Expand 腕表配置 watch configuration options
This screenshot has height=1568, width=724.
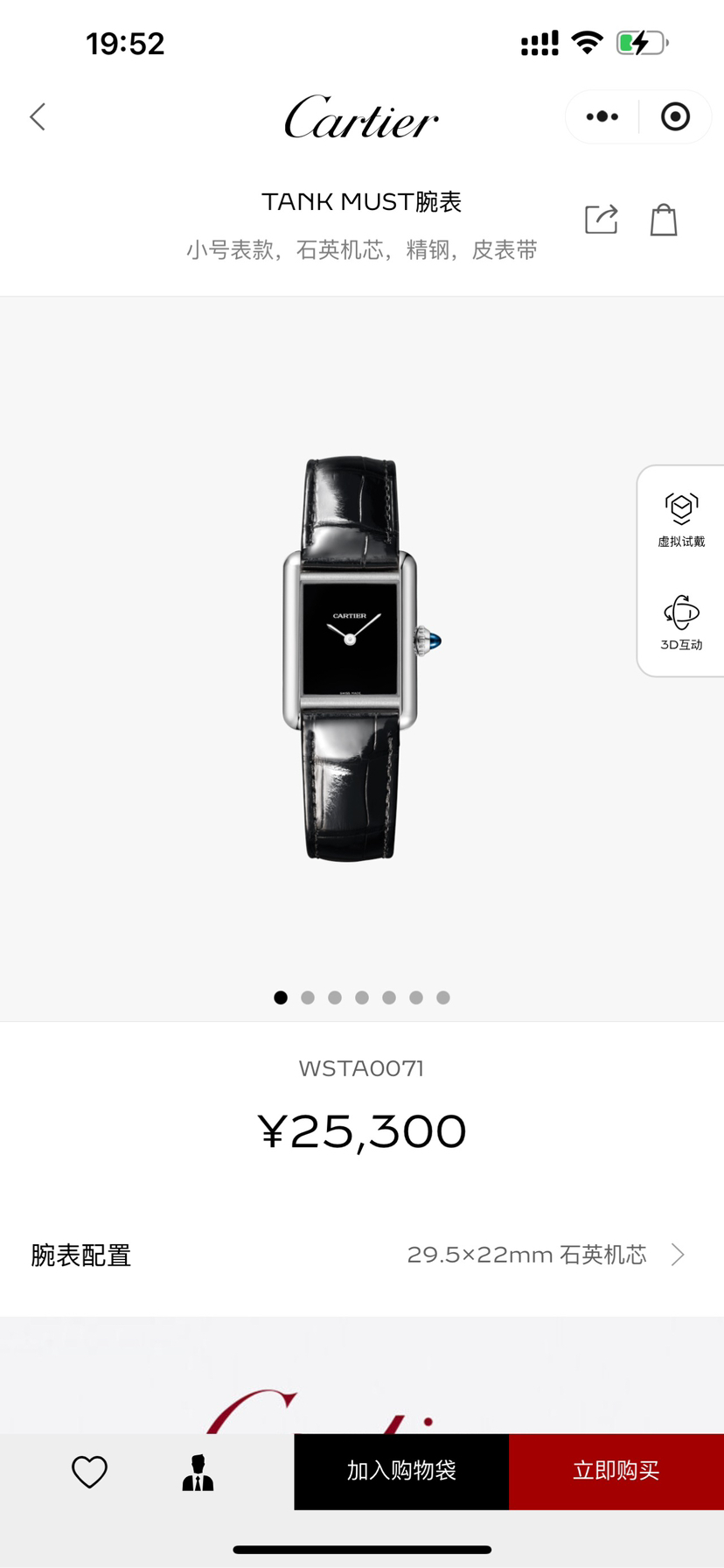[x=361, y=1255]
